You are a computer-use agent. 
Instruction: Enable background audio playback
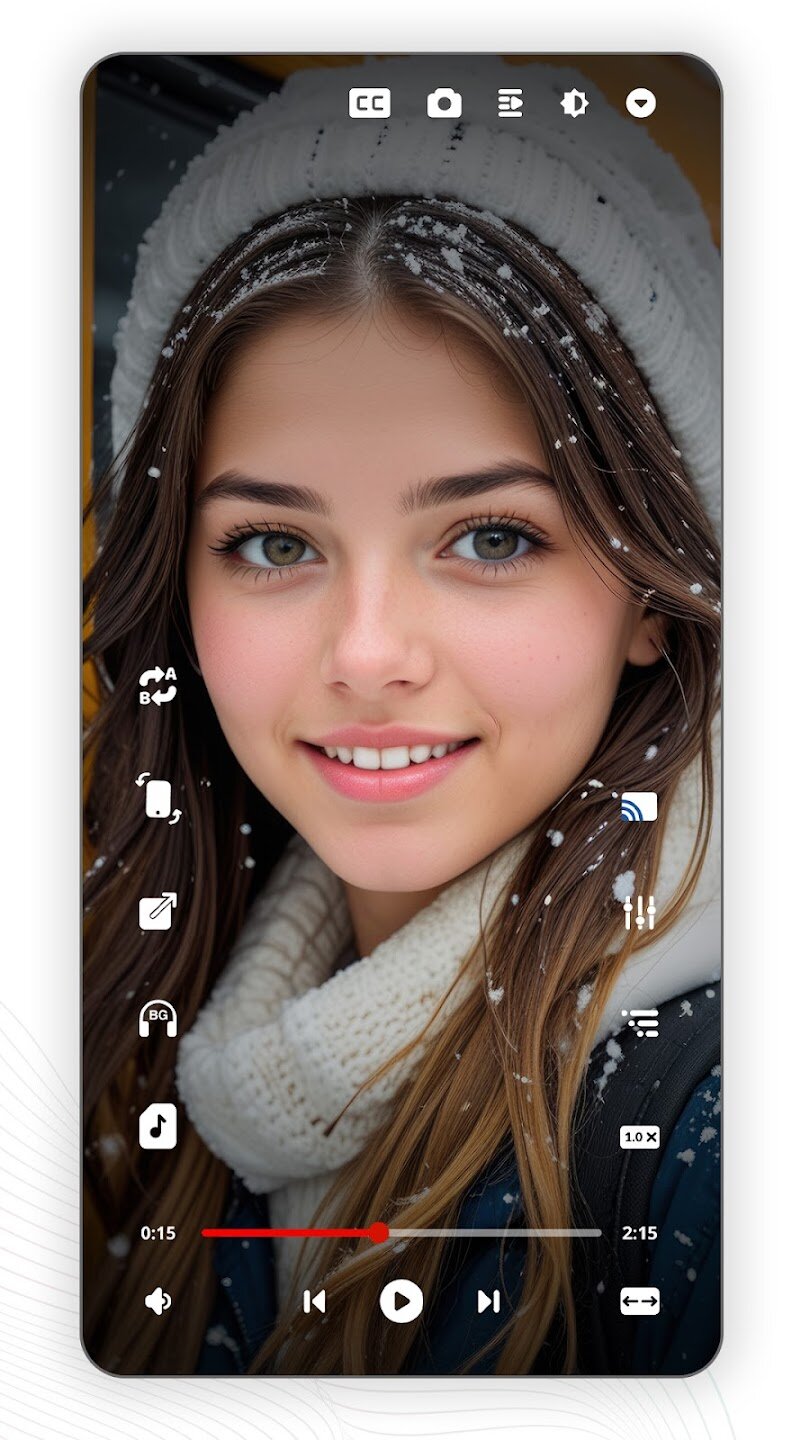[158, 1019]
